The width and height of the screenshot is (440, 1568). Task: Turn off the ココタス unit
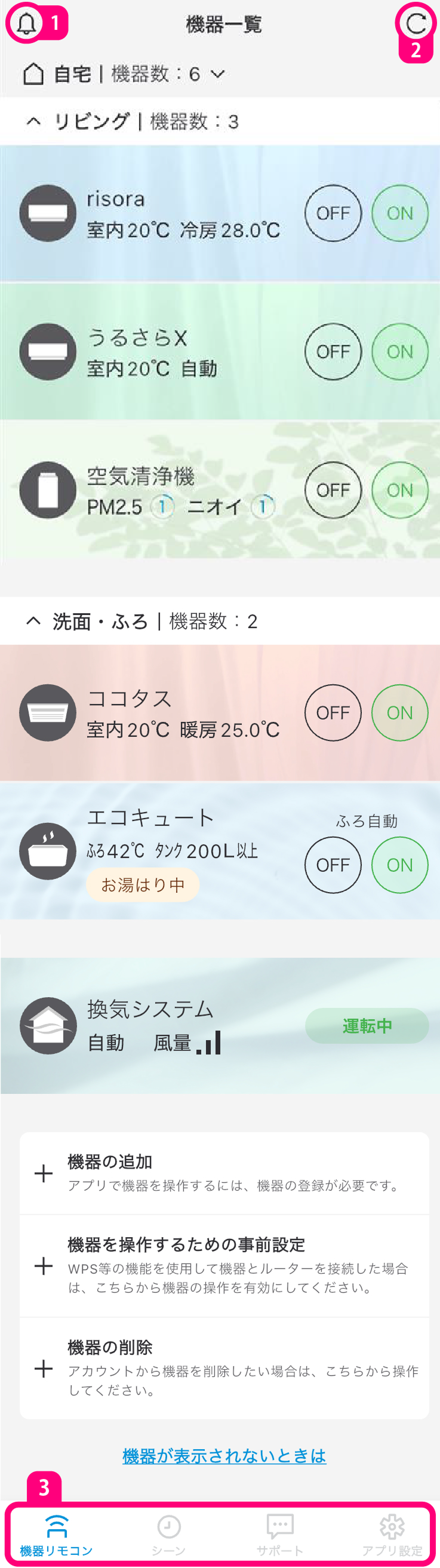(333, 712)
